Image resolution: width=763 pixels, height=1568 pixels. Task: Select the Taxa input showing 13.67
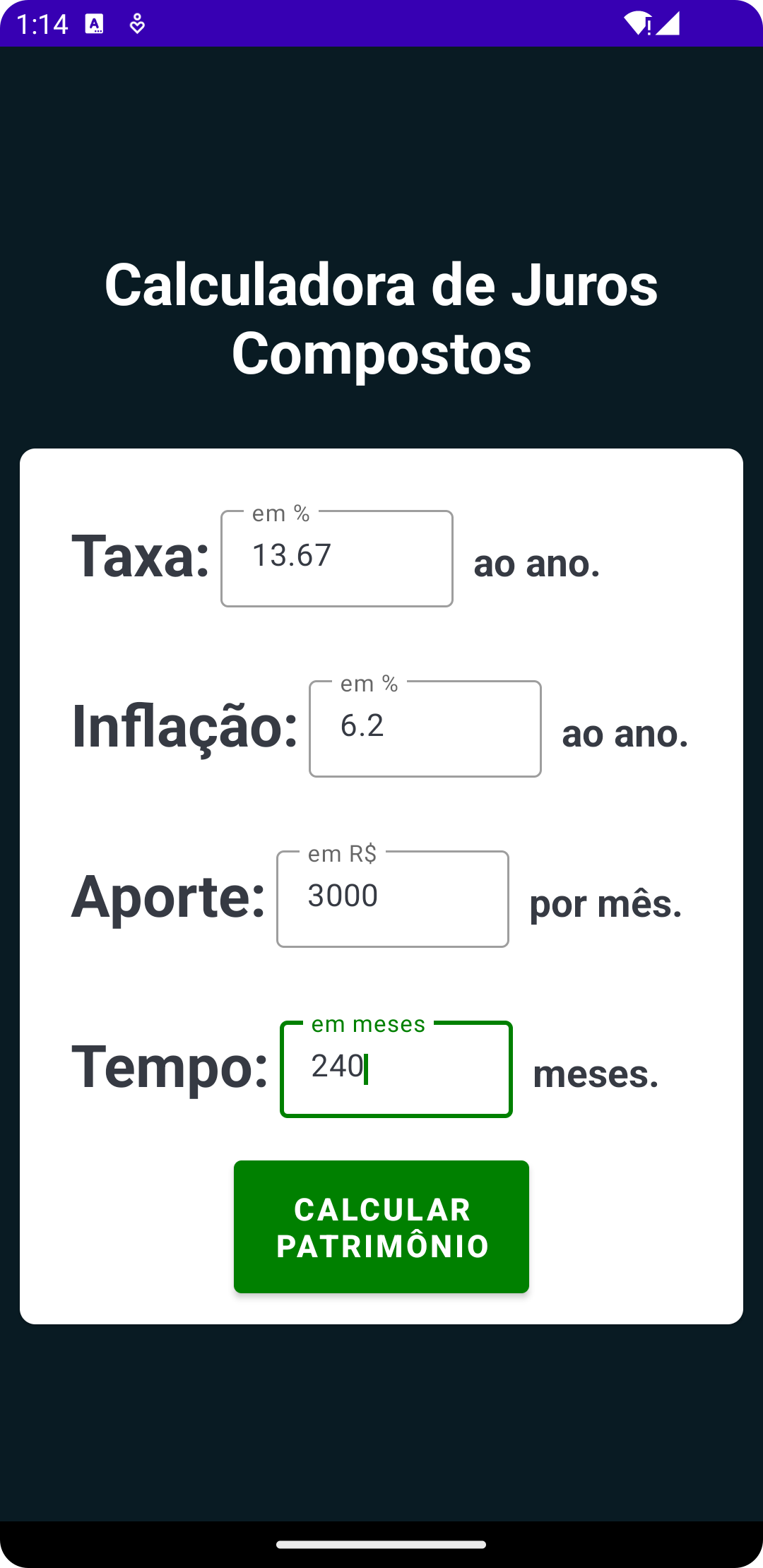[x=336, y=558]
